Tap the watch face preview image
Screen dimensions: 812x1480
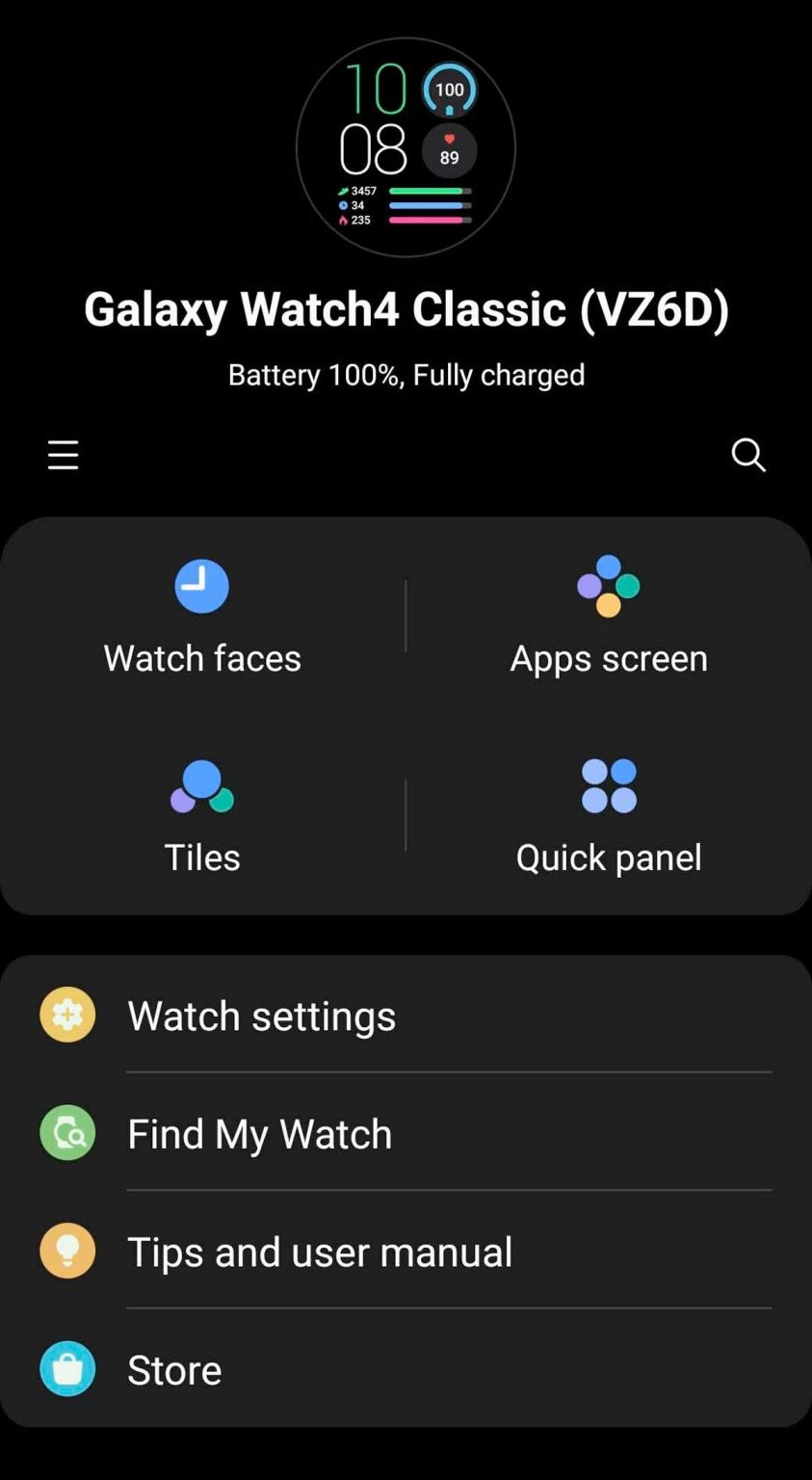coord(406,147)
